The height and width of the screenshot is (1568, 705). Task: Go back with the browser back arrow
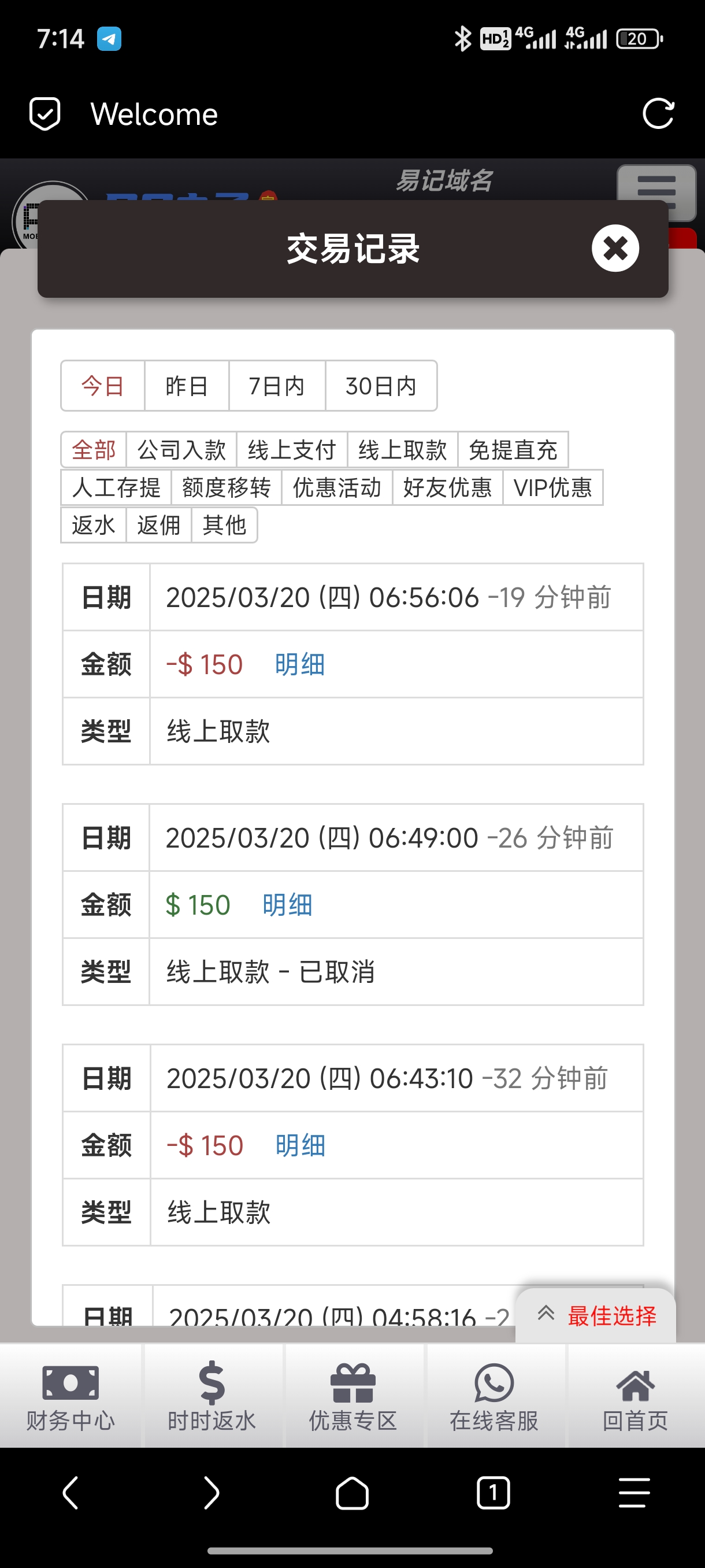(x=70, y=1492)
